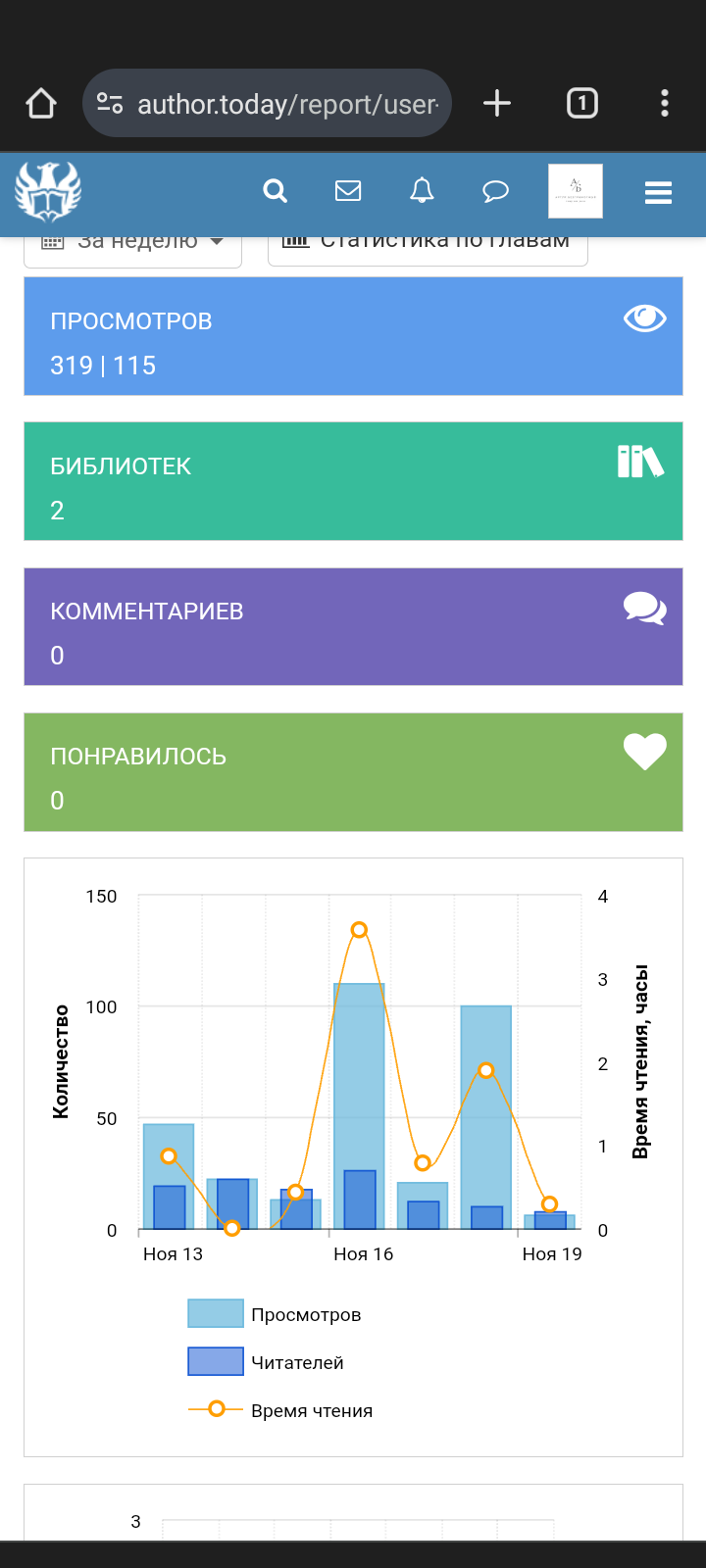Tap the browser home button
The height and width of the screenshot is (1568, 706).
point(41,103)
